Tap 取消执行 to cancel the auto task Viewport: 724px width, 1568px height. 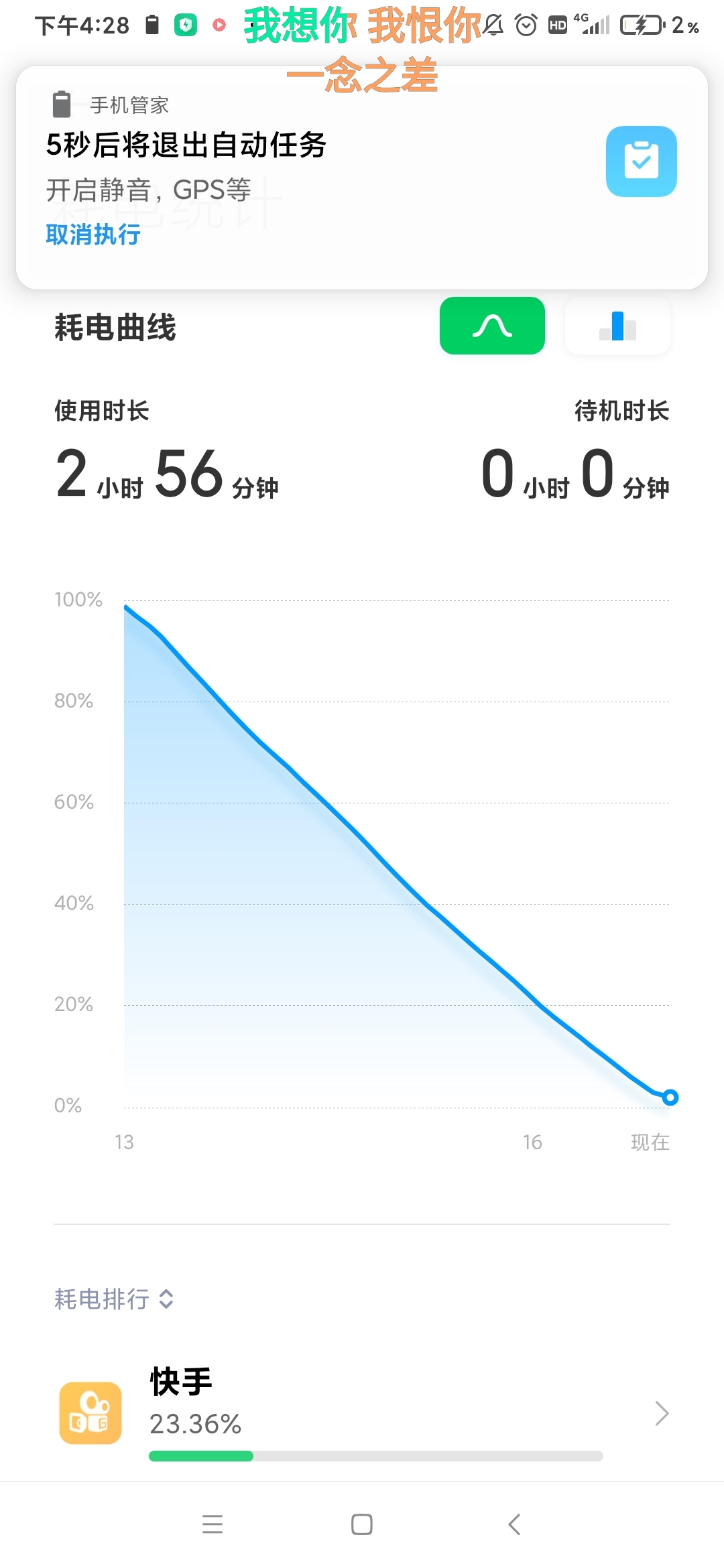(93, 235)
